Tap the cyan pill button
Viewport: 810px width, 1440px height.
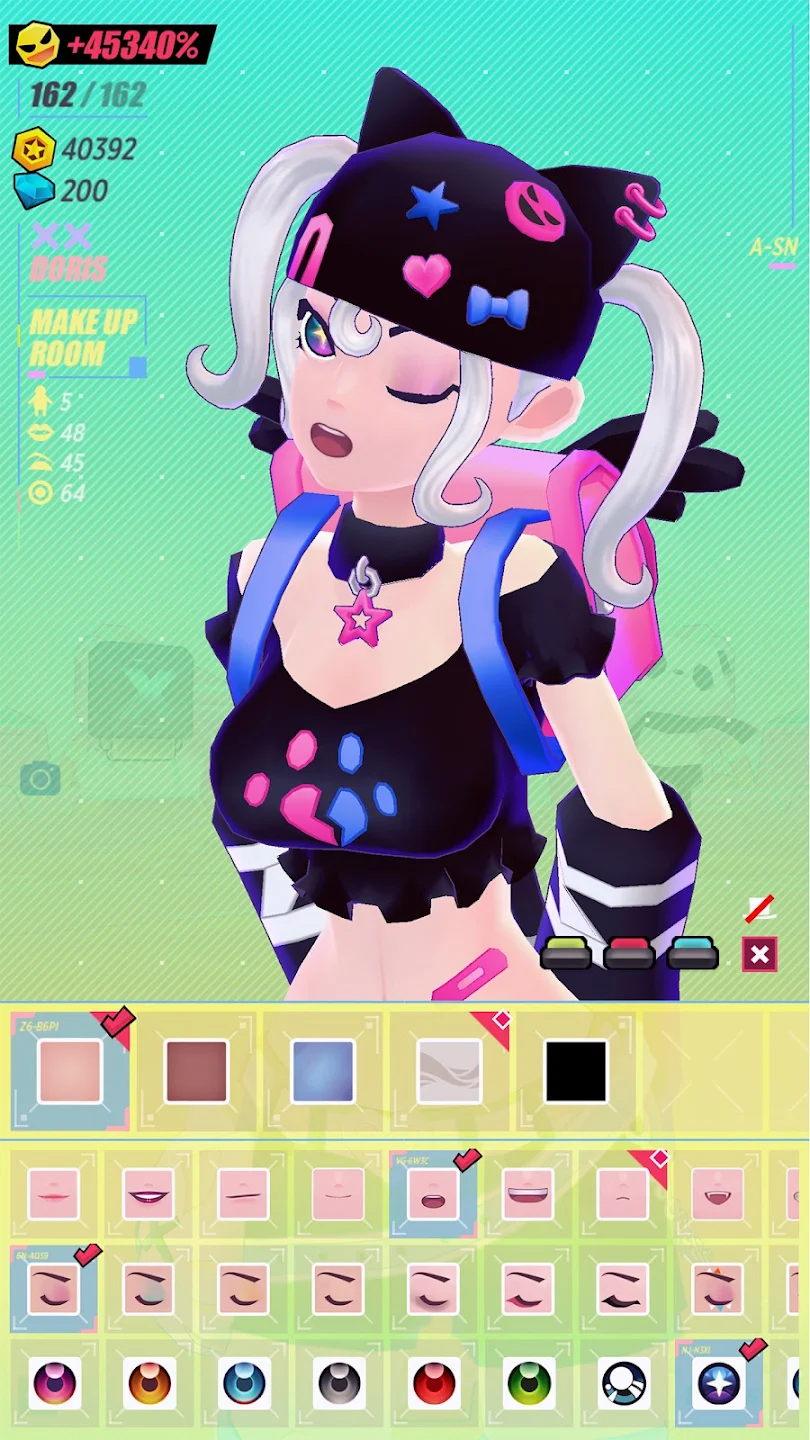click(693, 954)
